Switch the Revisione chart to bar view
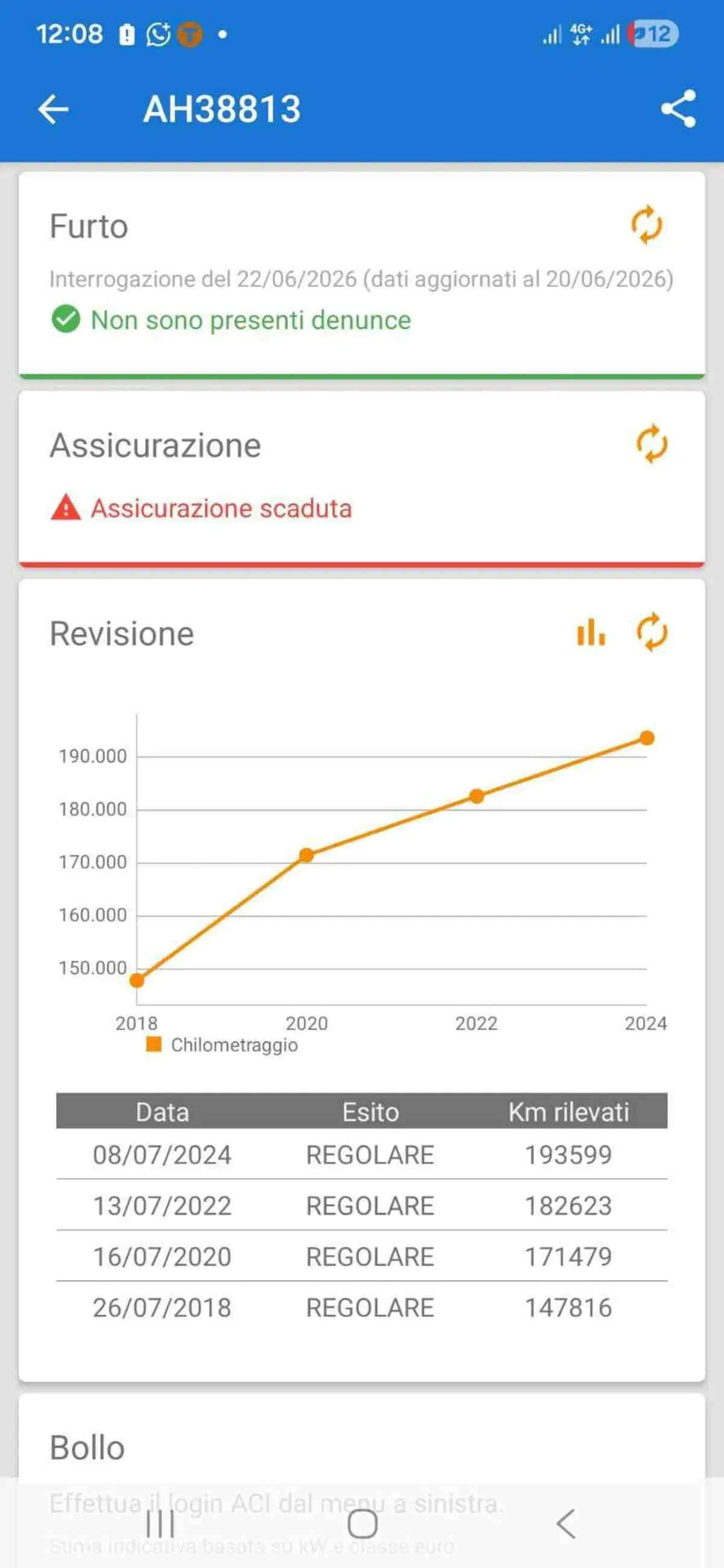The image size is (724, 1568). pos(591,632)
